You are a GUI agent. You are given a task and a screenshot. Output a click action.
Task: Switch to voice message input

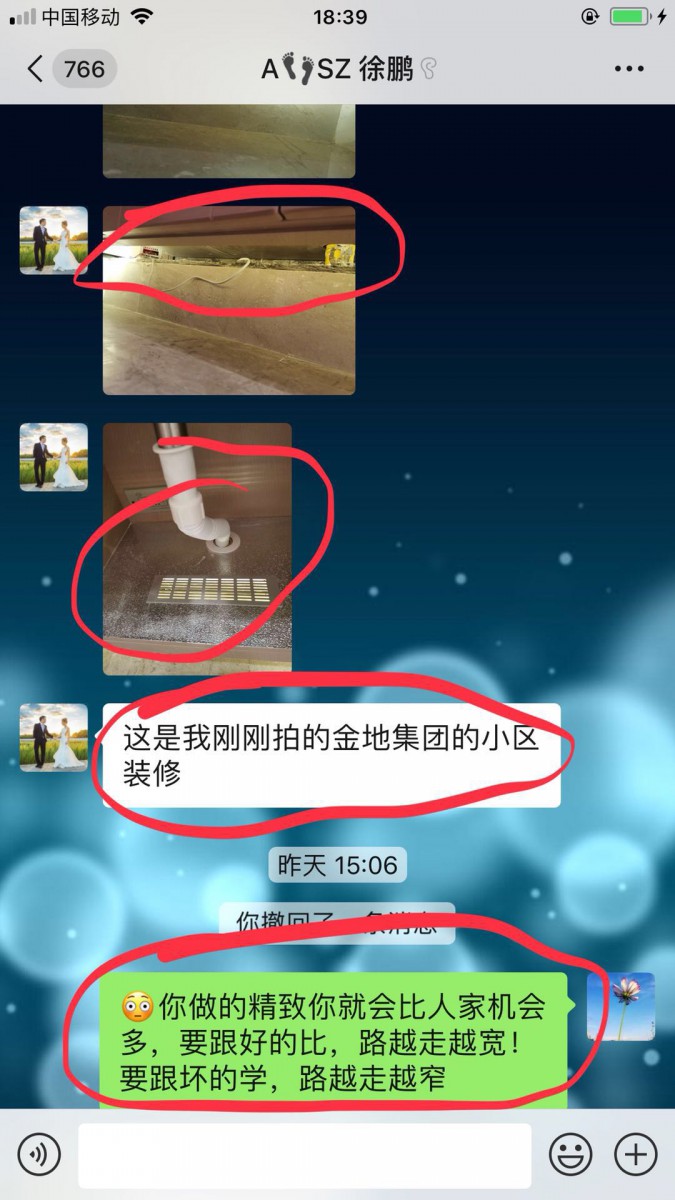[x=39, y=1155]
